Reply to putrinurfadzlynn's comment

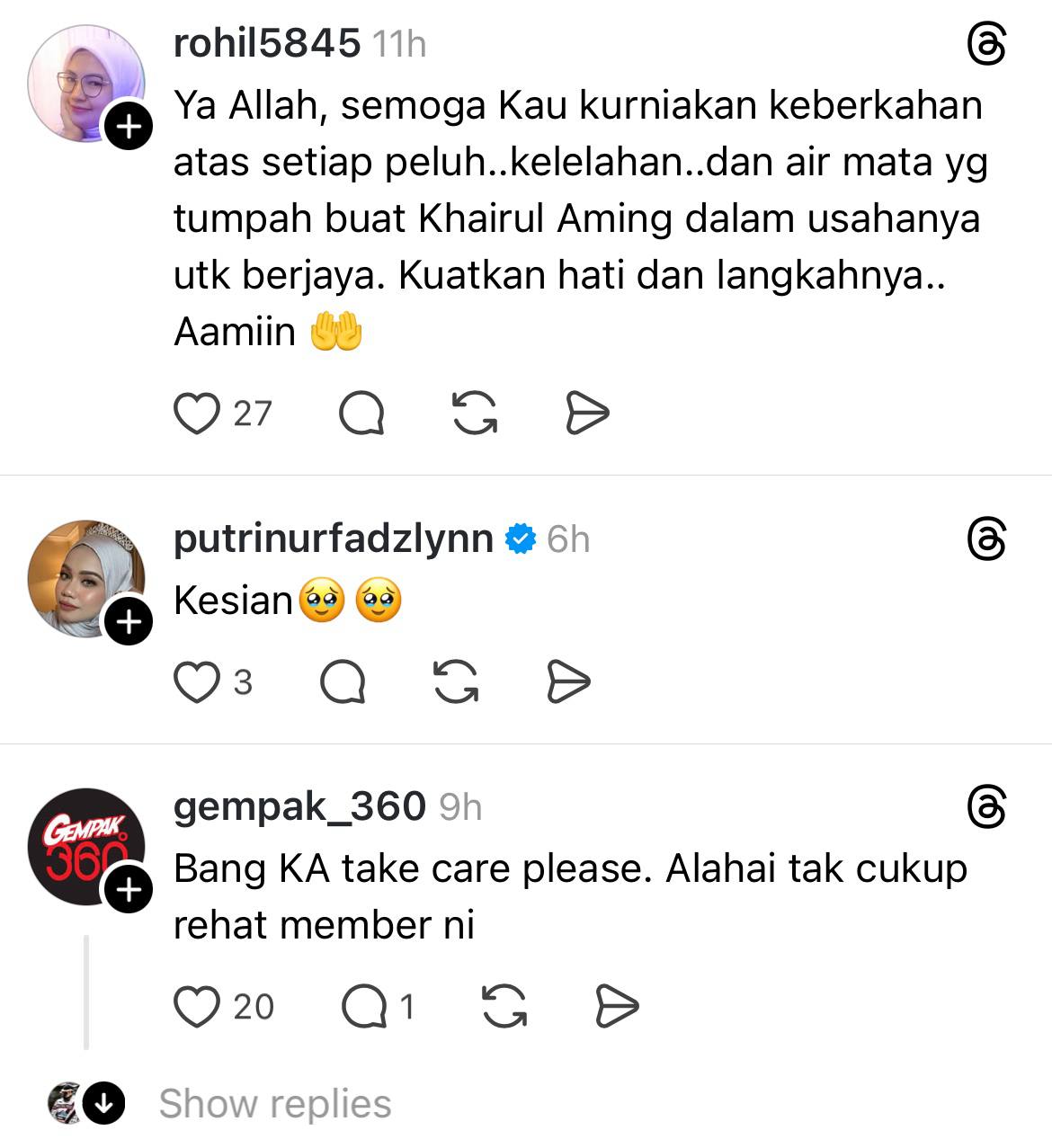click(343, 682)
